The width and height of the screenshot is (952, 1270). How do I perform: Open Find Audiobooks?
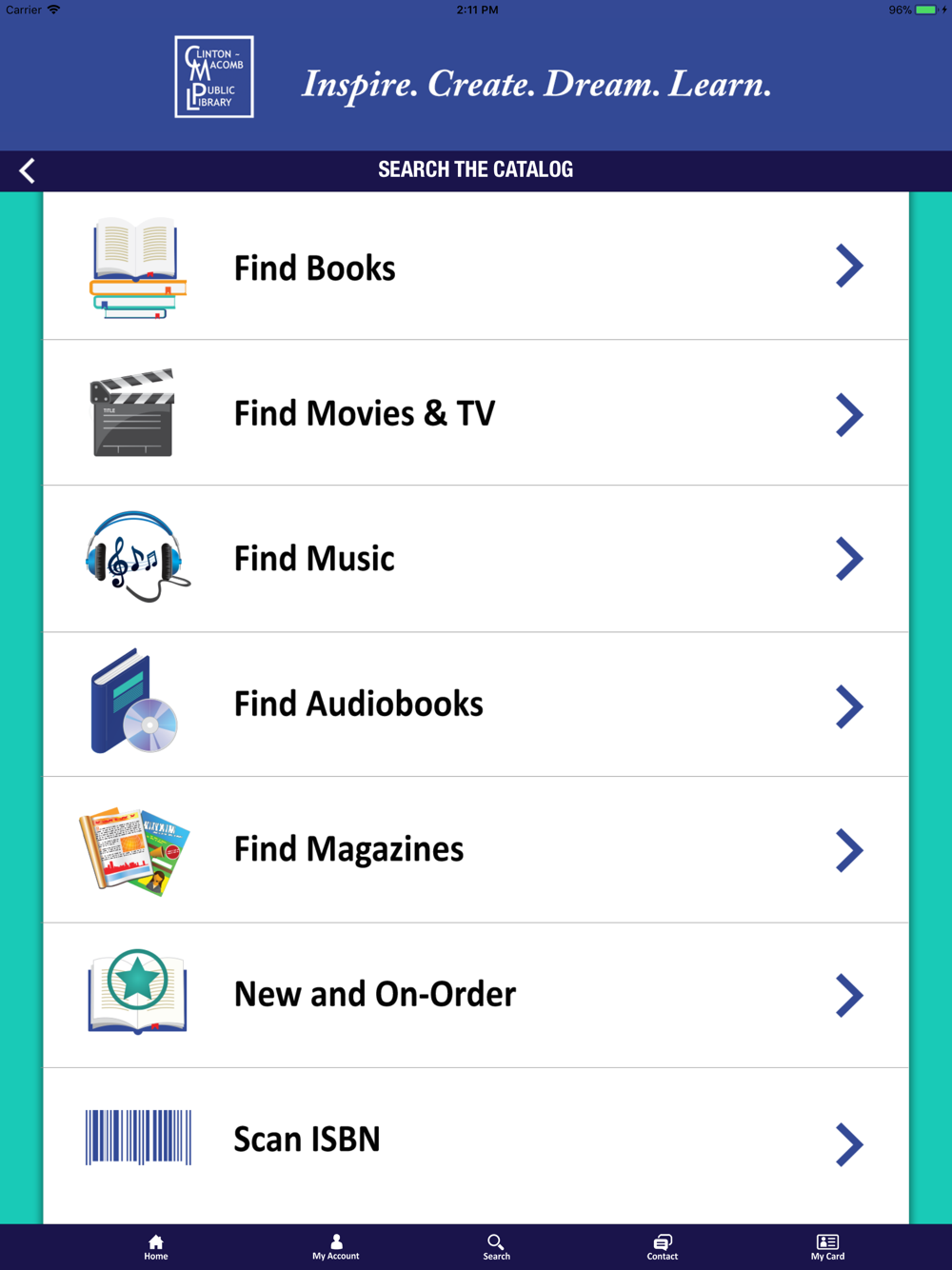click(476, 704)
